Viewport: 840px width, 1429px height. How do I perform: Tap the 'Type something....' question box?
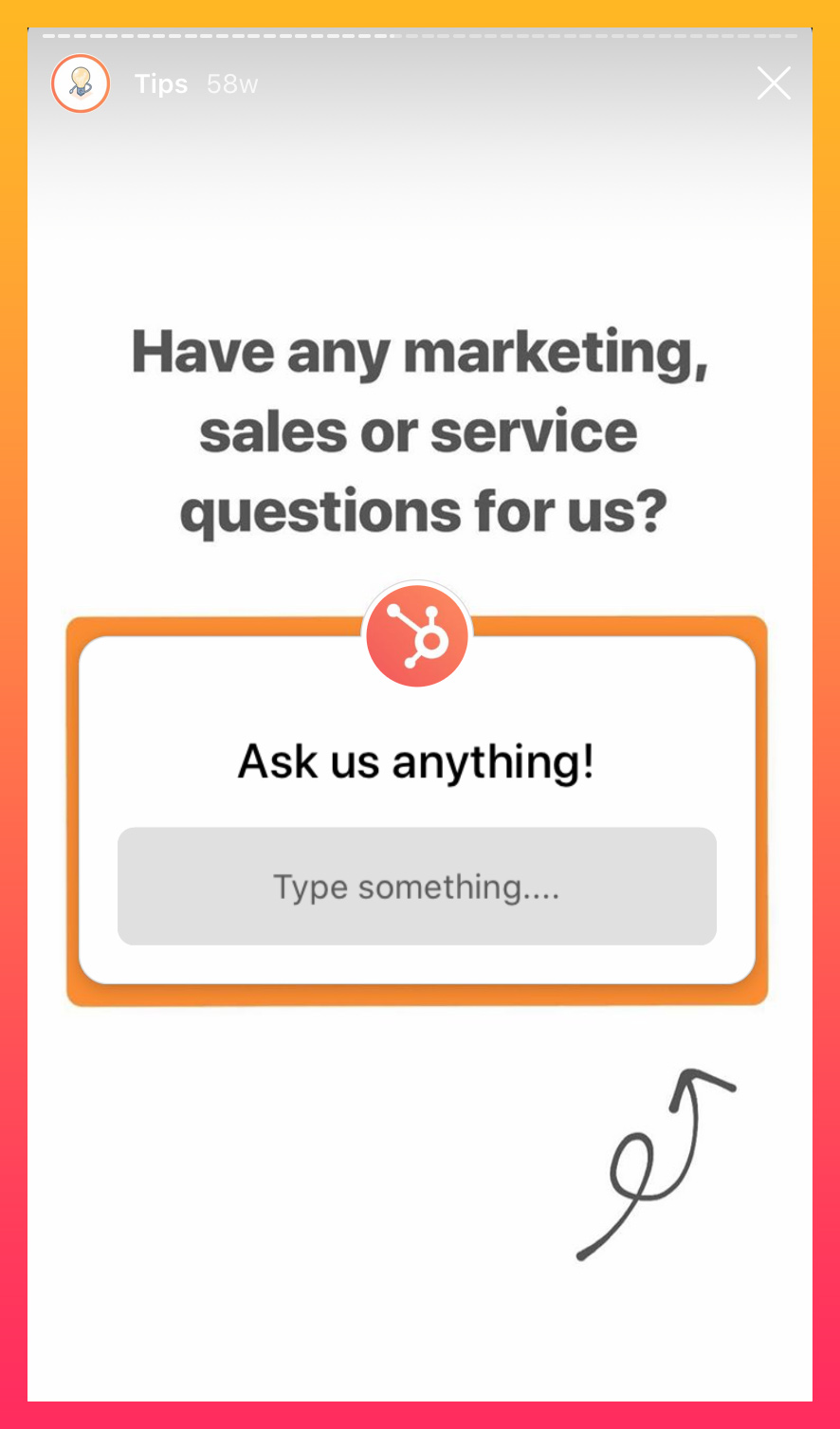point(417,887)
